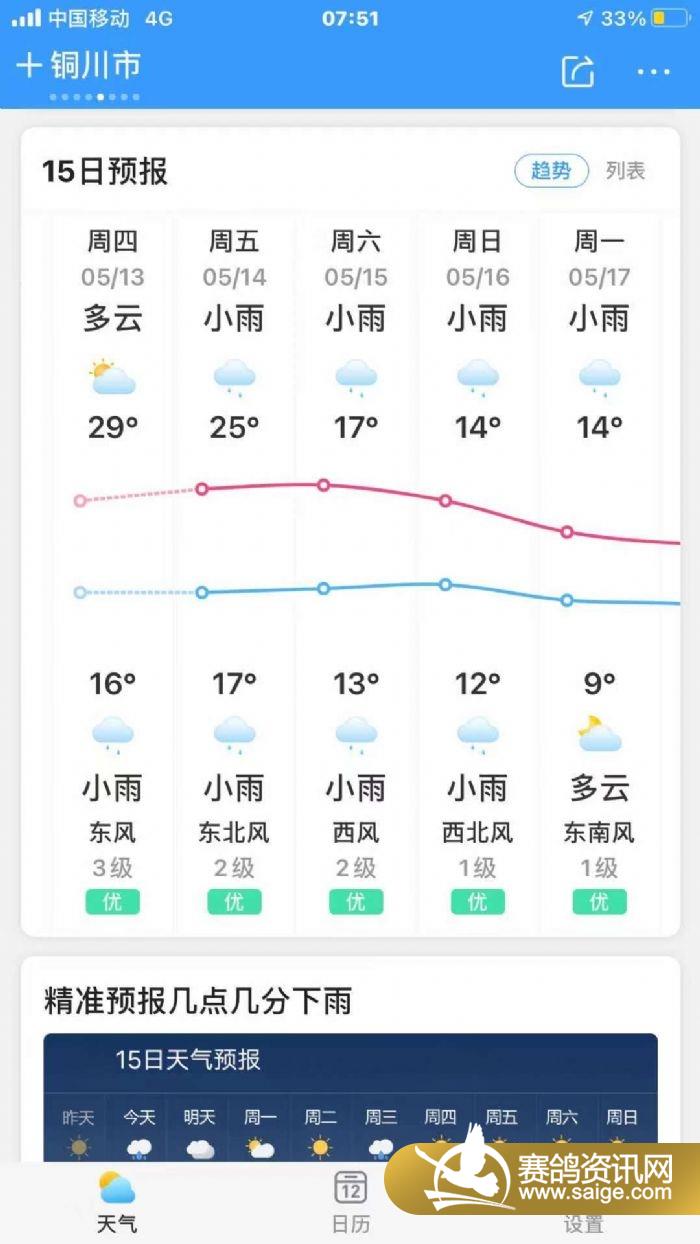Open the 周一 05/17 forecast column
Image resolution: width=700 pixels, height=1244 pixels.
point(599,570)
